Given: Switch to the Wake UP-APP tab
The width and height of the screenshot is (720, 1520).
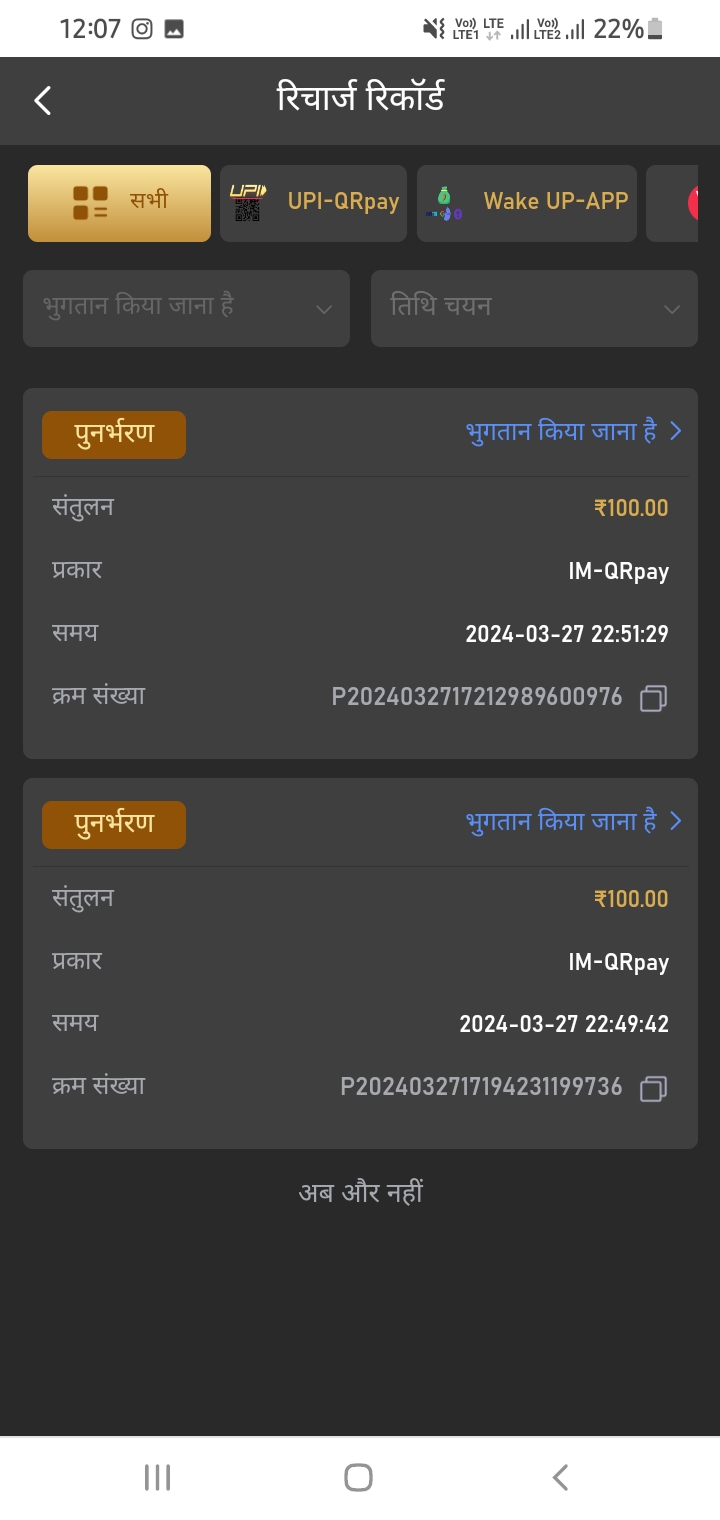Looking at the screenshot, I should coord(527,203).
